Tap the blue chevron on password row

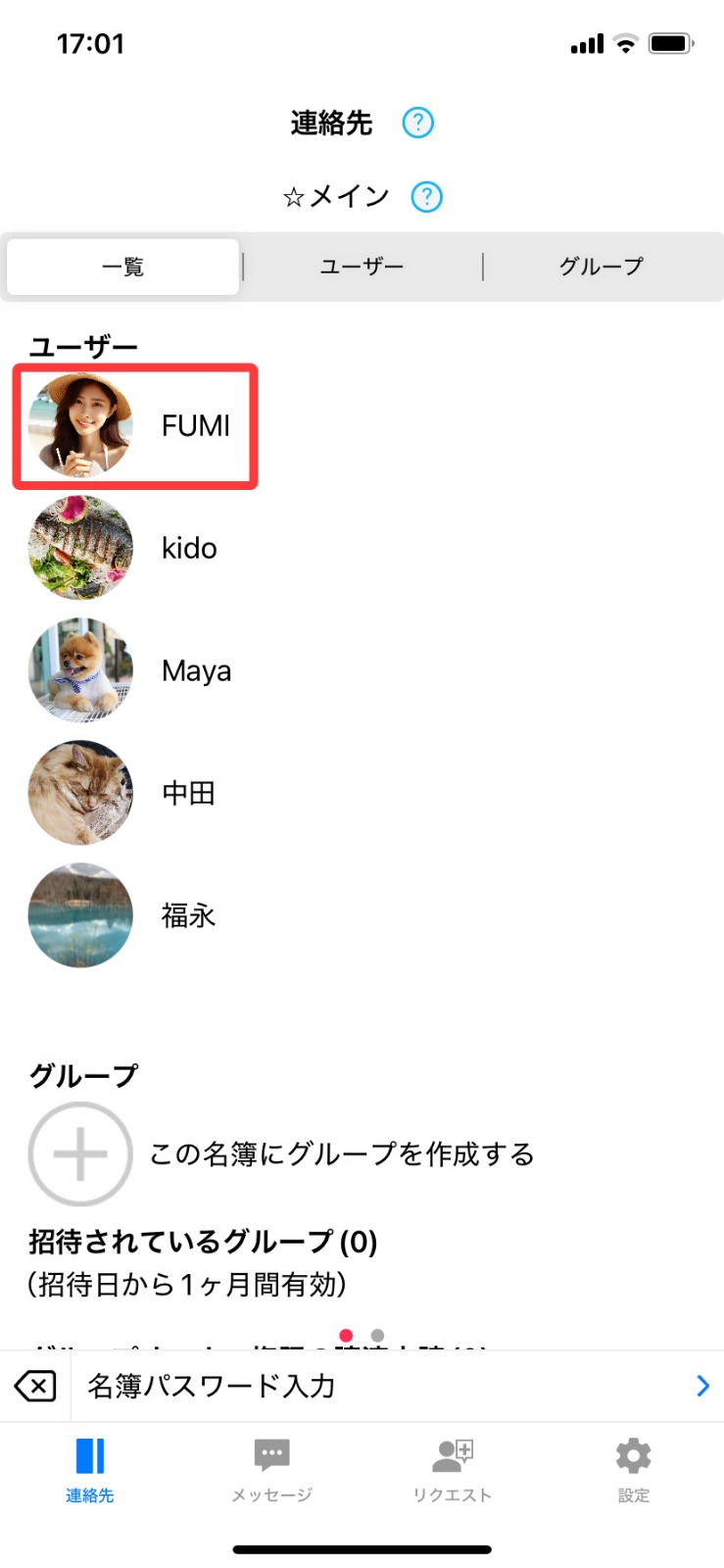702,1386
